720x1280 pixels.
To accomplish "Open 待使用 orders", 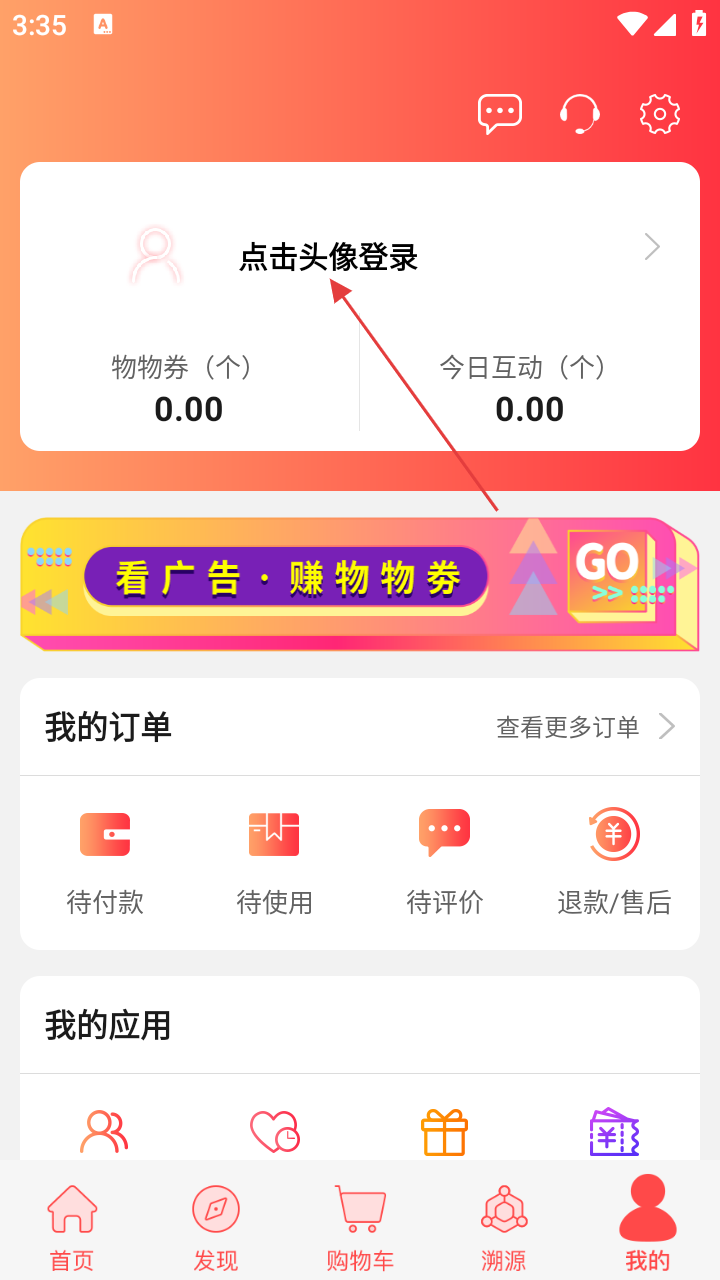I will point(274,861).
